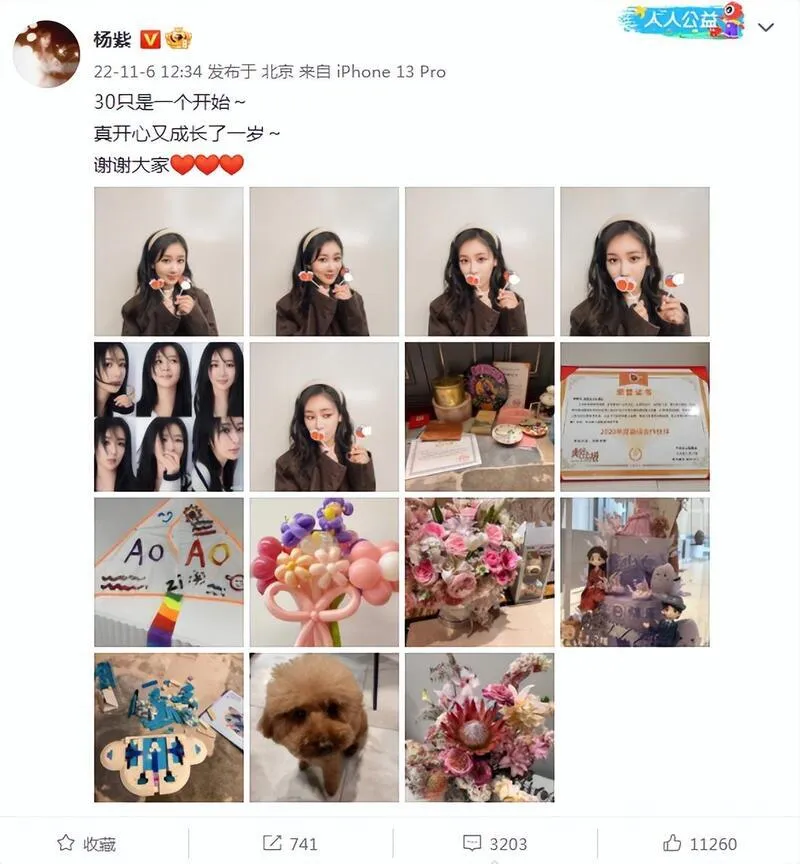Open the balloon flower photo

click(324, 571)
